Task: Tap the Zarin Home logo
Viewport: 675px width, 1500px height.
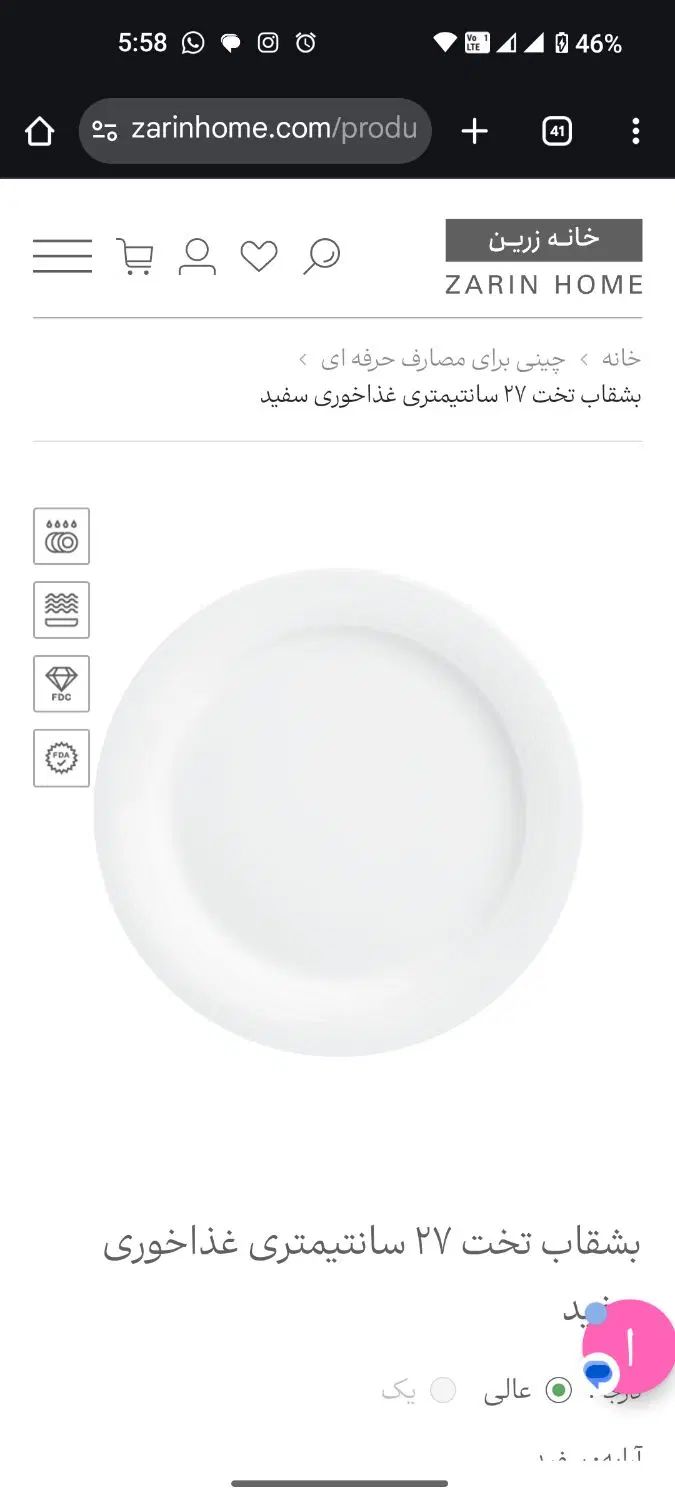Action: coord(543,259)
